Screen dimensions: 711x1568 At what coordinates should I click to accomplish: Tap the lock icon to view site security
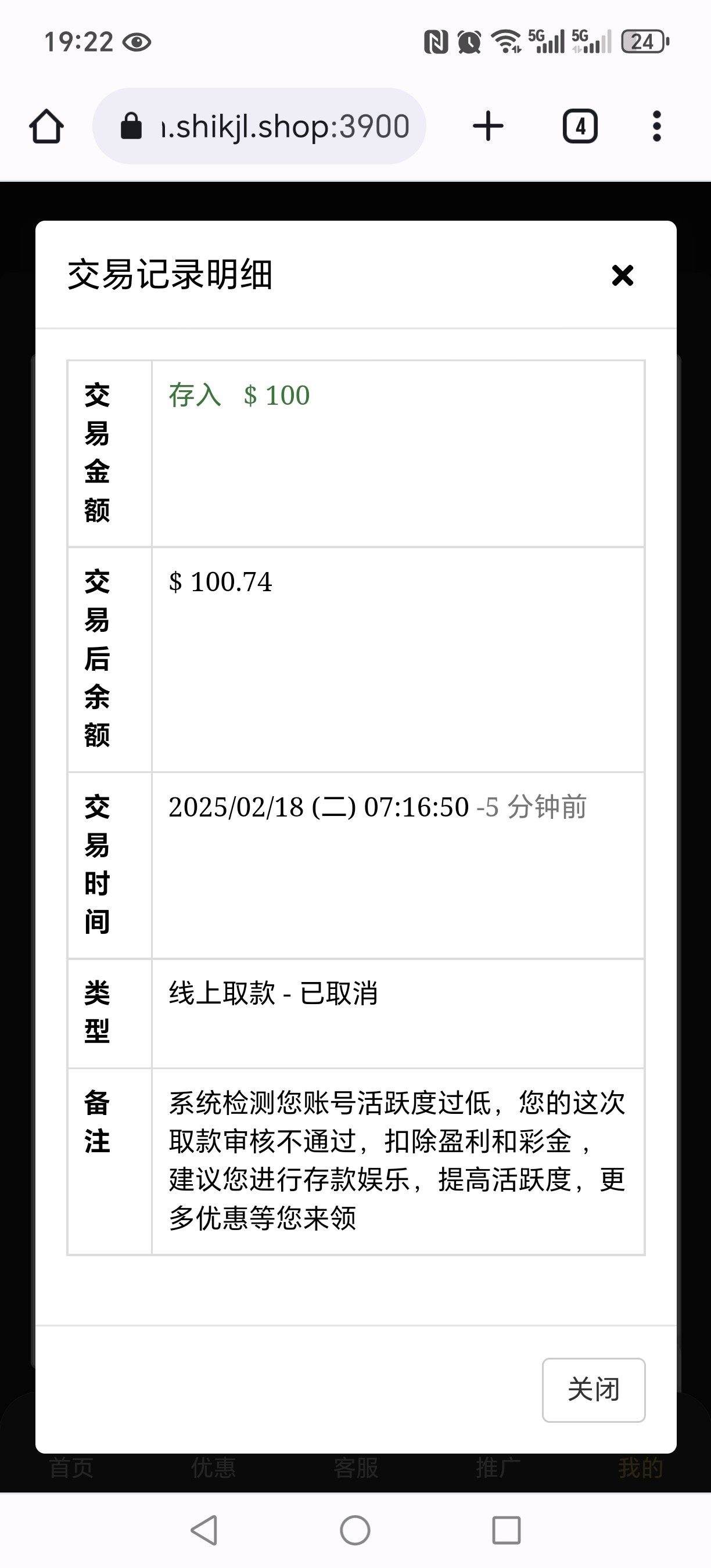coord(130,126)
